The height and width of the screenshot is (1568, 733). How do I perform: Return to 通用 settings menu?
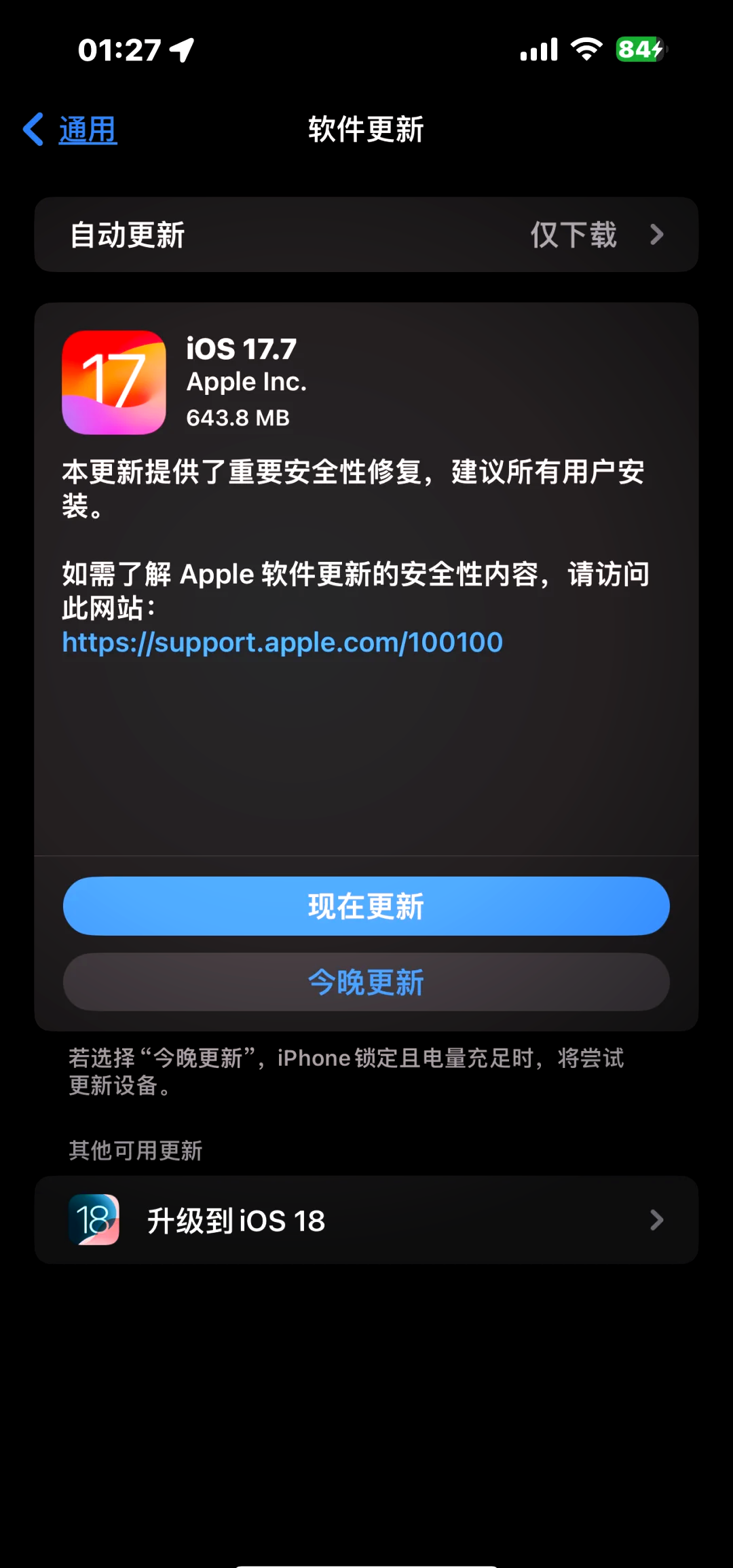click(87, 128)
